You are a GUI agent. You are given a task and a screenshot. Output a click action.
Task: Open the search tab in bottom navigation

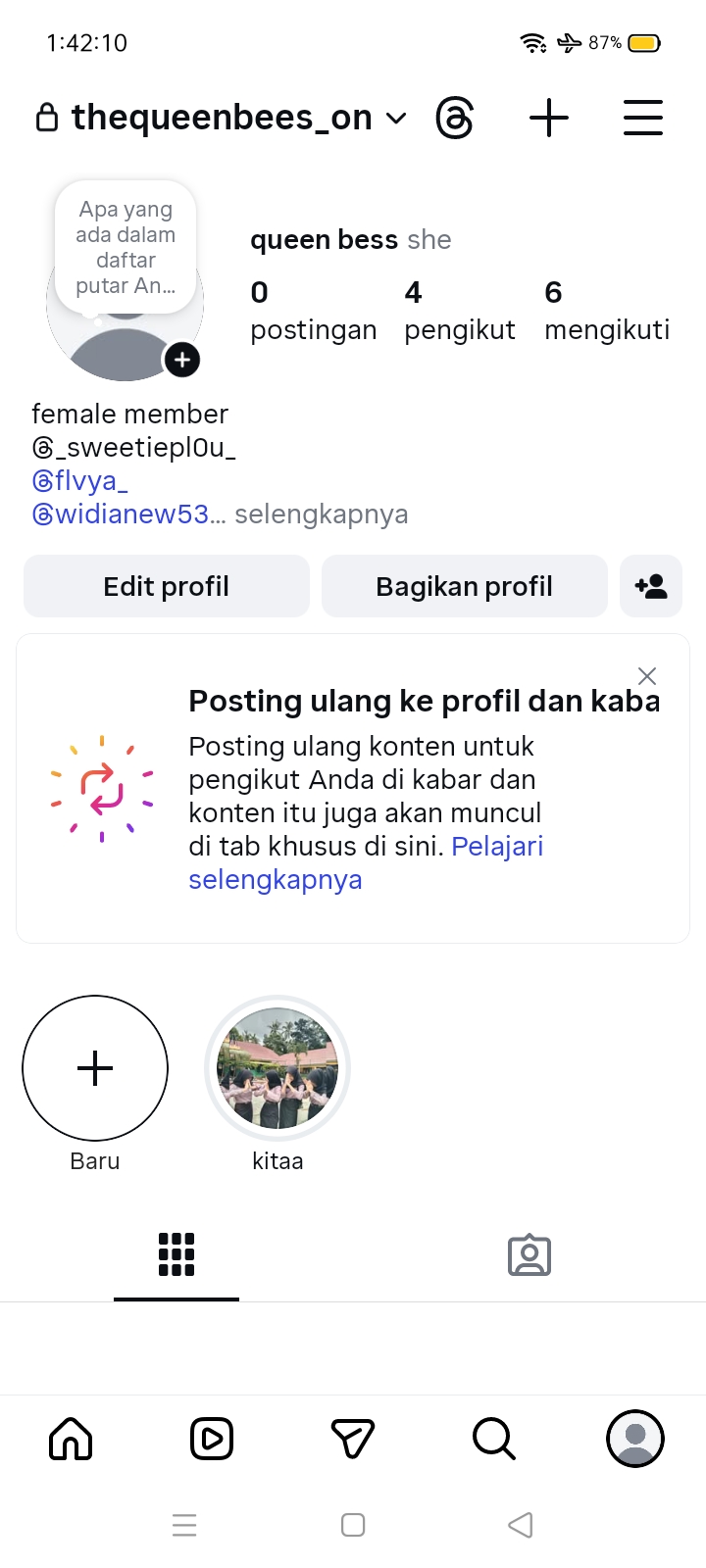point(493,1439)
